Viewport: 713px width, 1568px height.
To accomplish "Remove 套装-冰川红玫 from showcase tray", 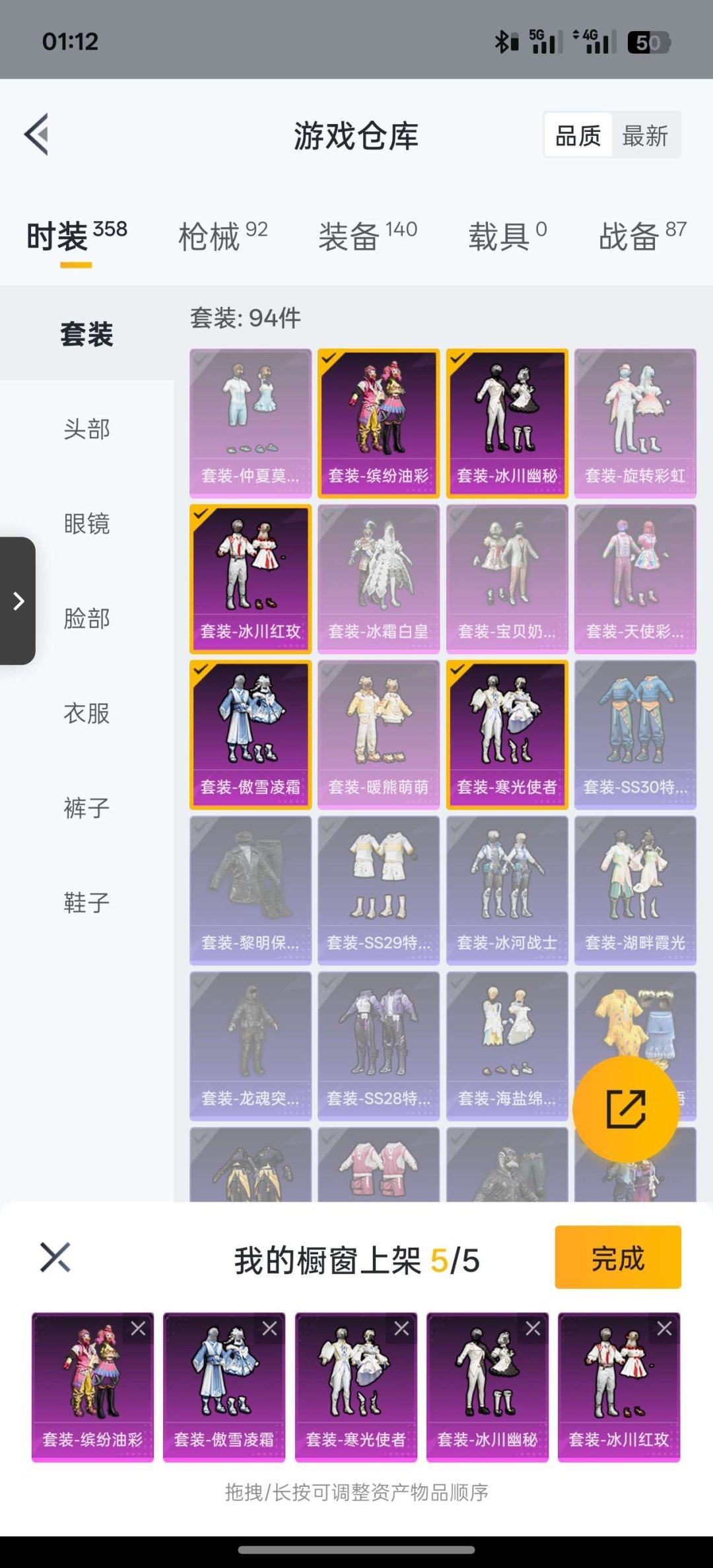I will pyautogui.click(x=664, y=1328).
